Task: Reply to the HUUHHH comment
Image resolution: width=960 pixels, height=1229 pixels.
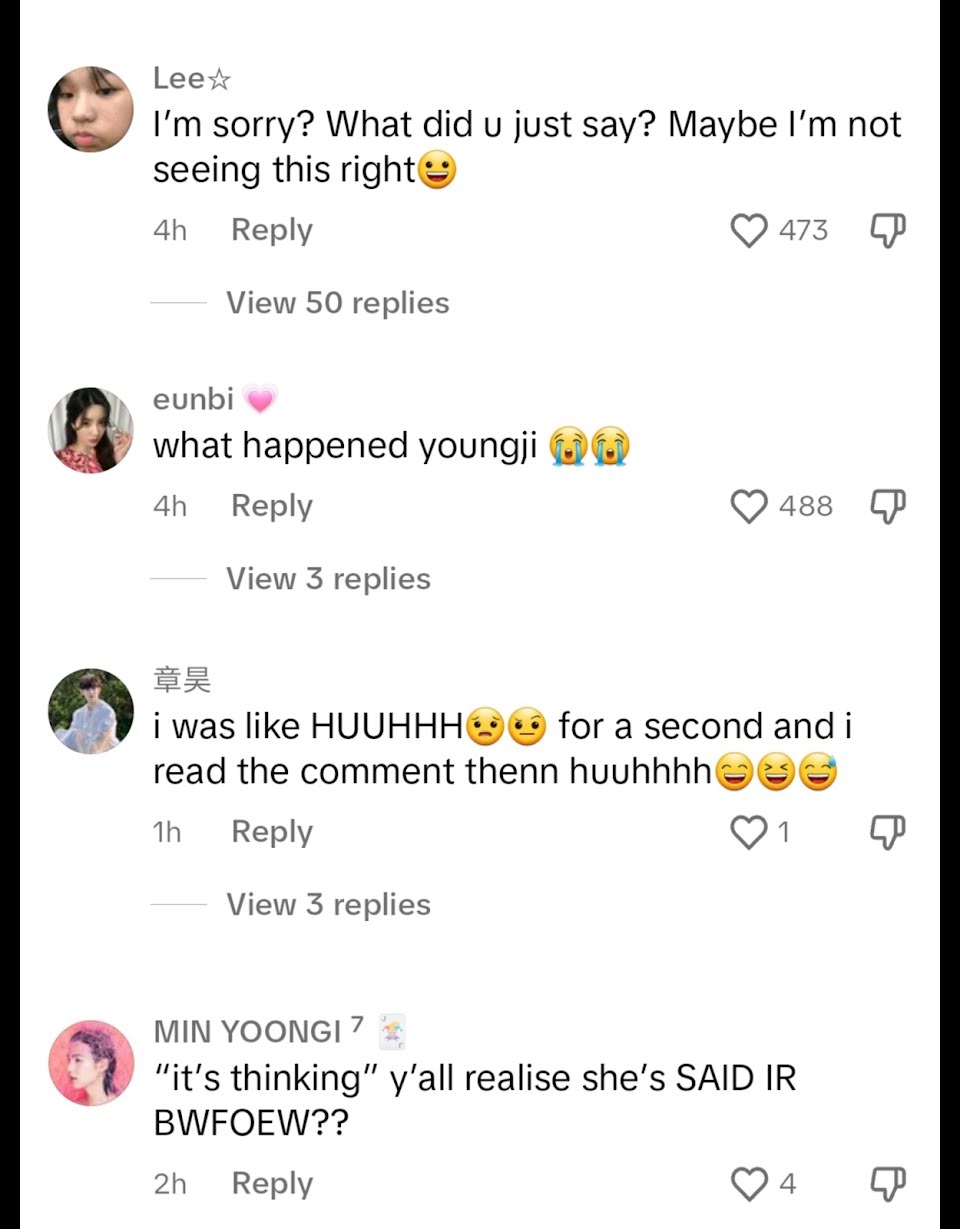Action: 271,832
